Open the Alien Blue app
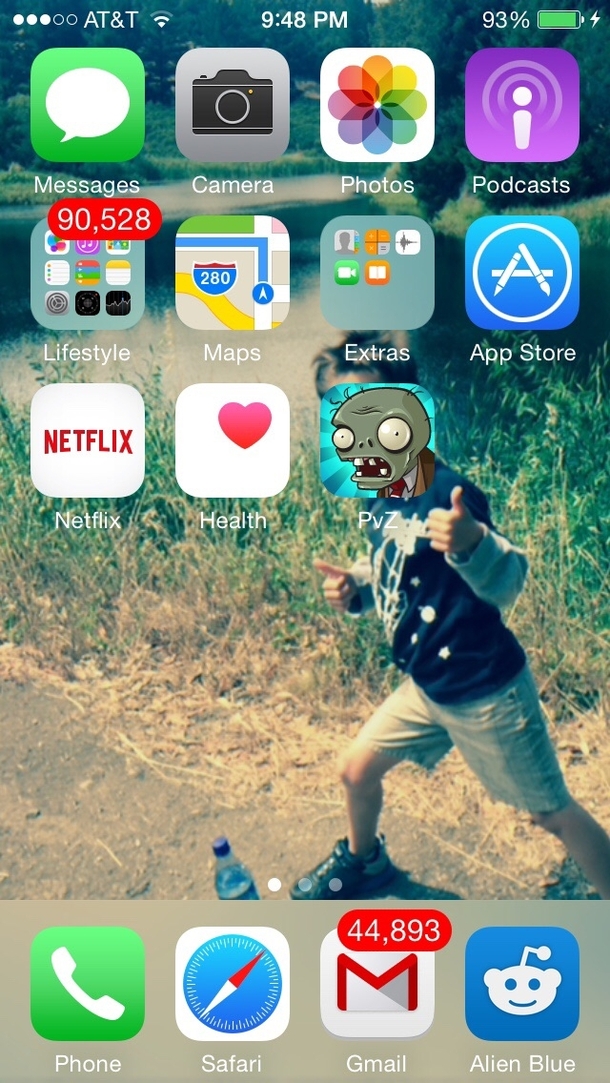The width and height of the screenshot is (610, 1083). 522,984
